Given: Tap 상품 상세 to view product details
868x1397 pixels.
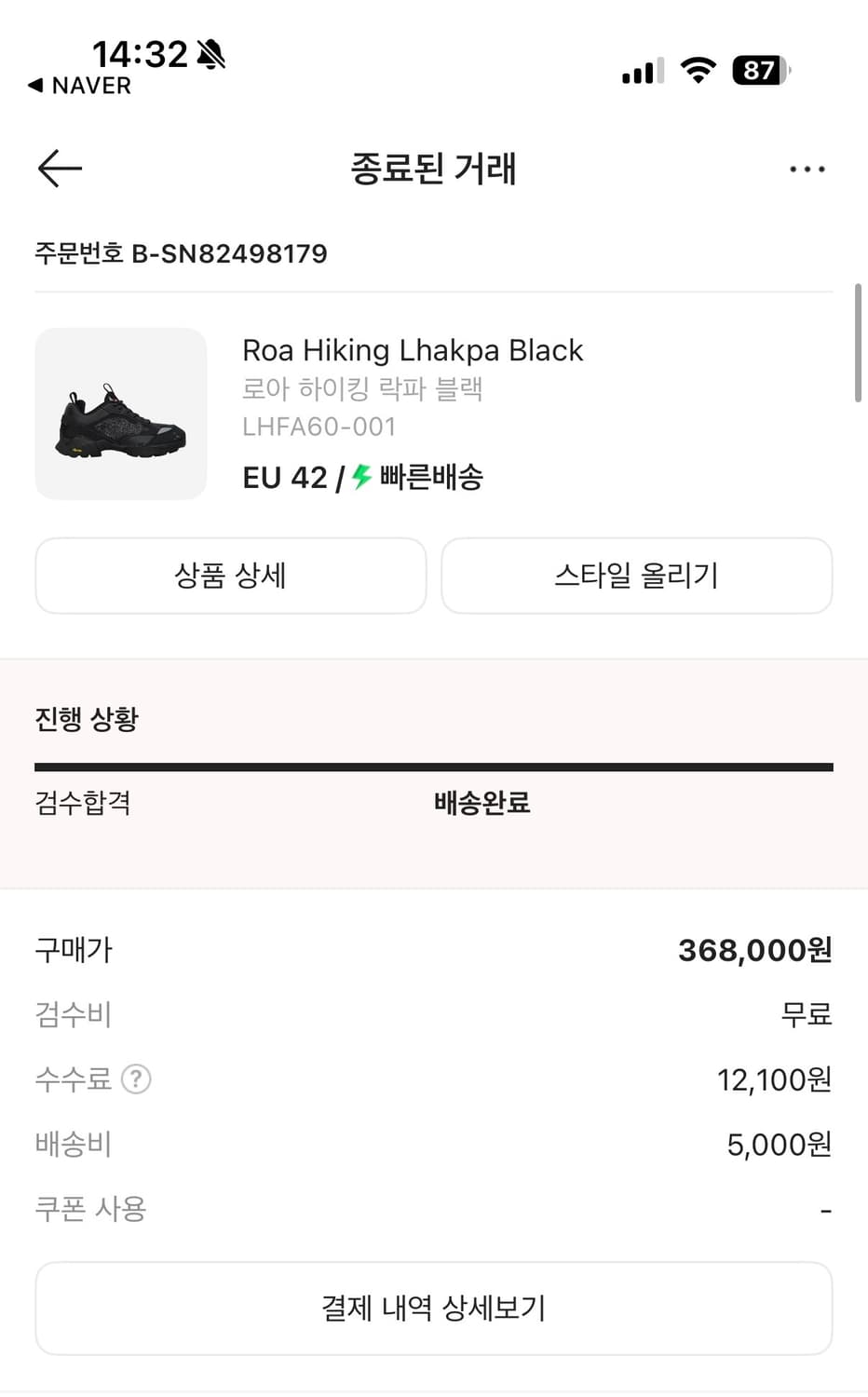Looking at the screenshot, I should tap(229, 576).
